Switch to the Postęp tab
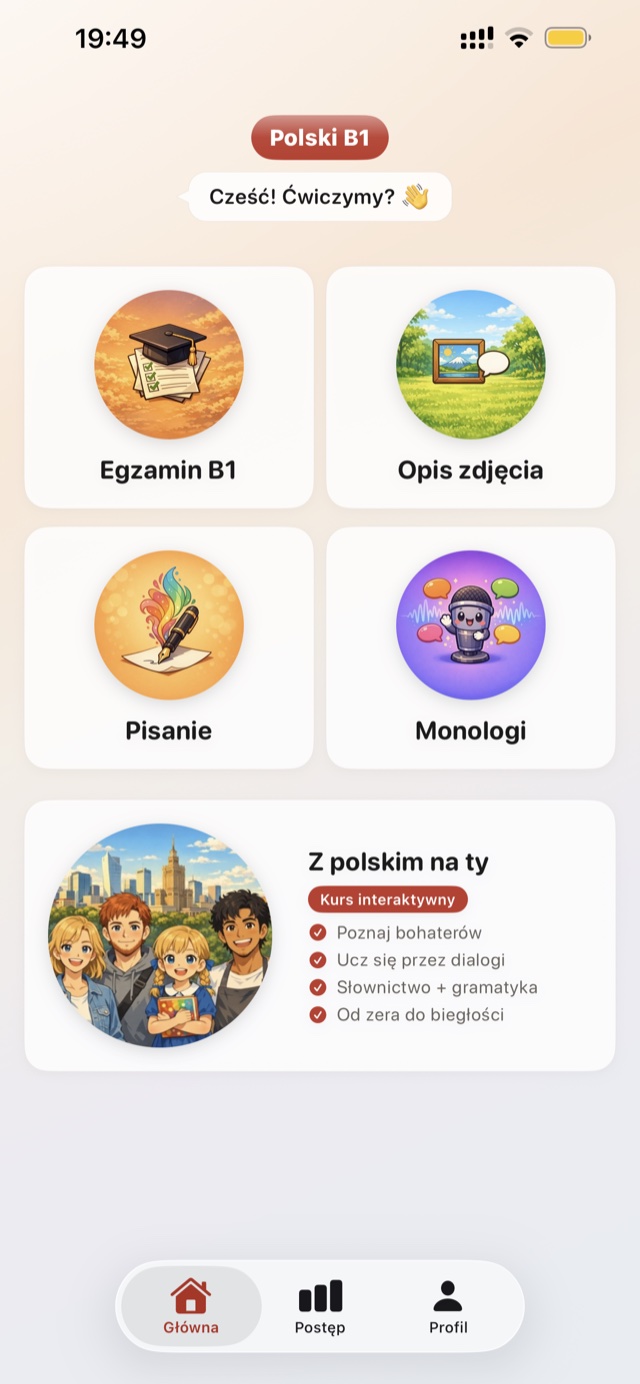 [320, 1307]
